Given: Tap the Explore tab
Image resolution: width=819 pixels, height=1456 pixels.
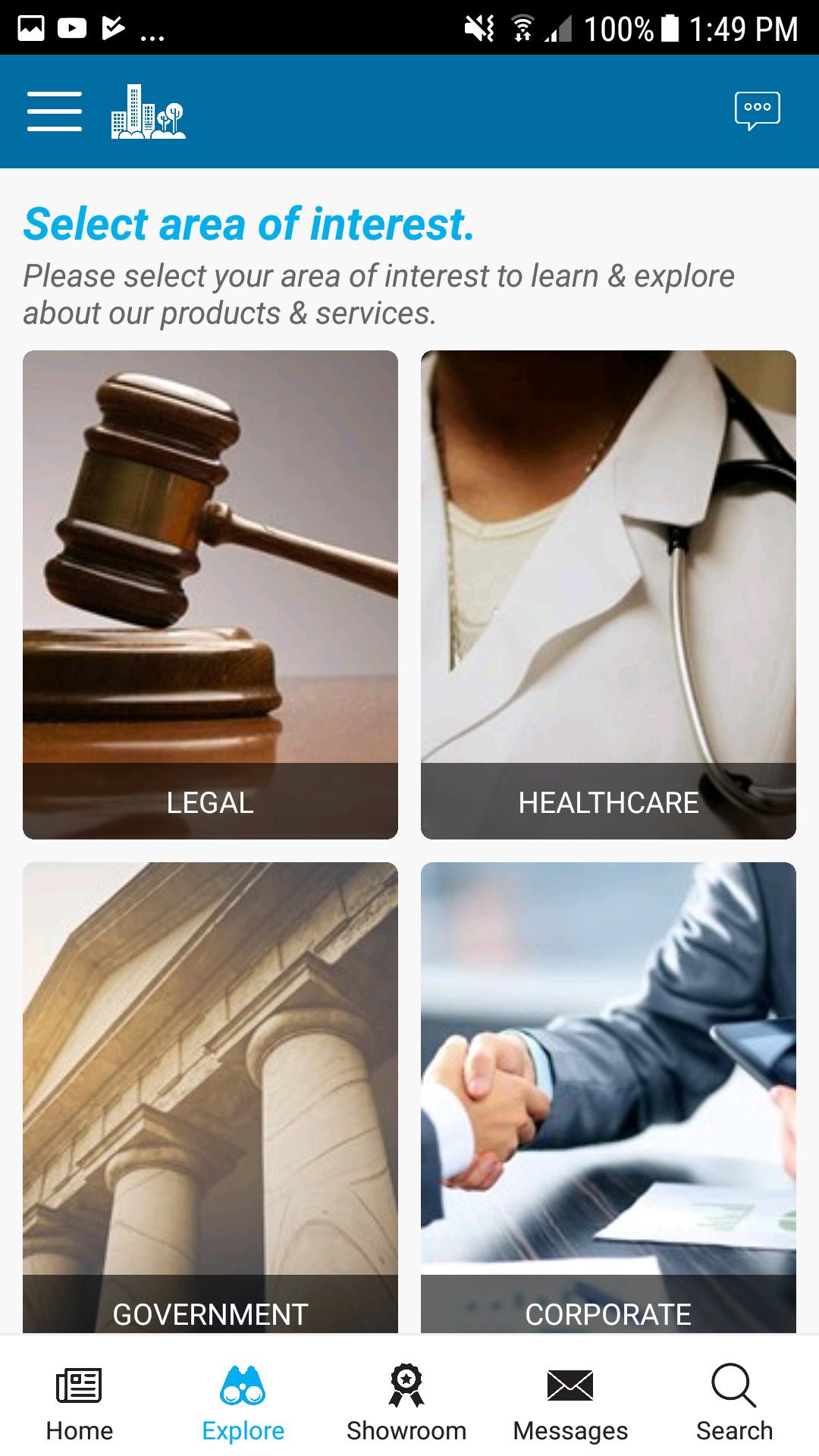Looking at the screenshot, I should 243,1403.
